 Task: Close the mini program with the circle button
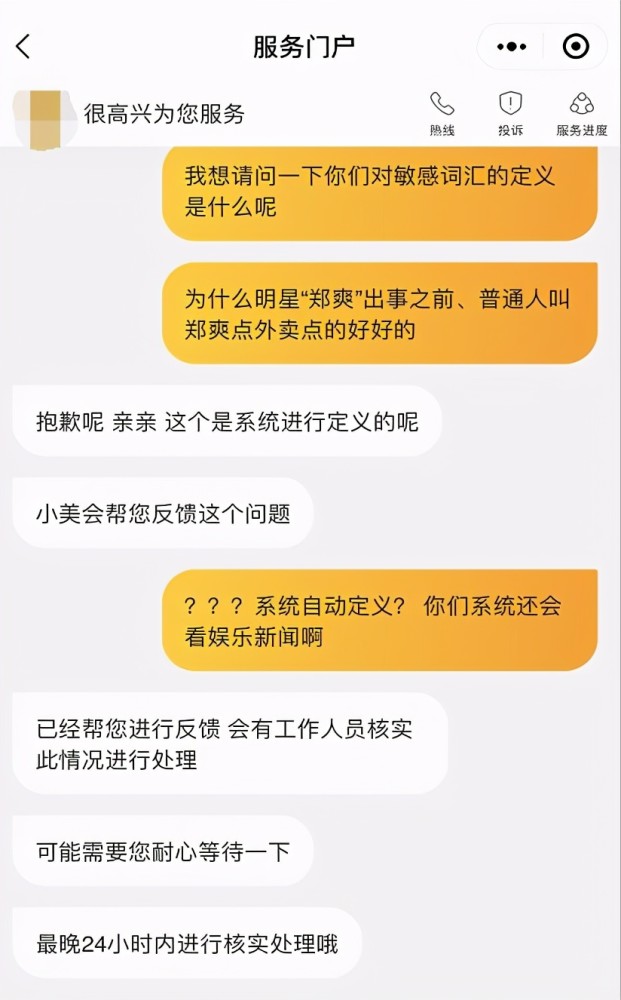pos(576,47)
